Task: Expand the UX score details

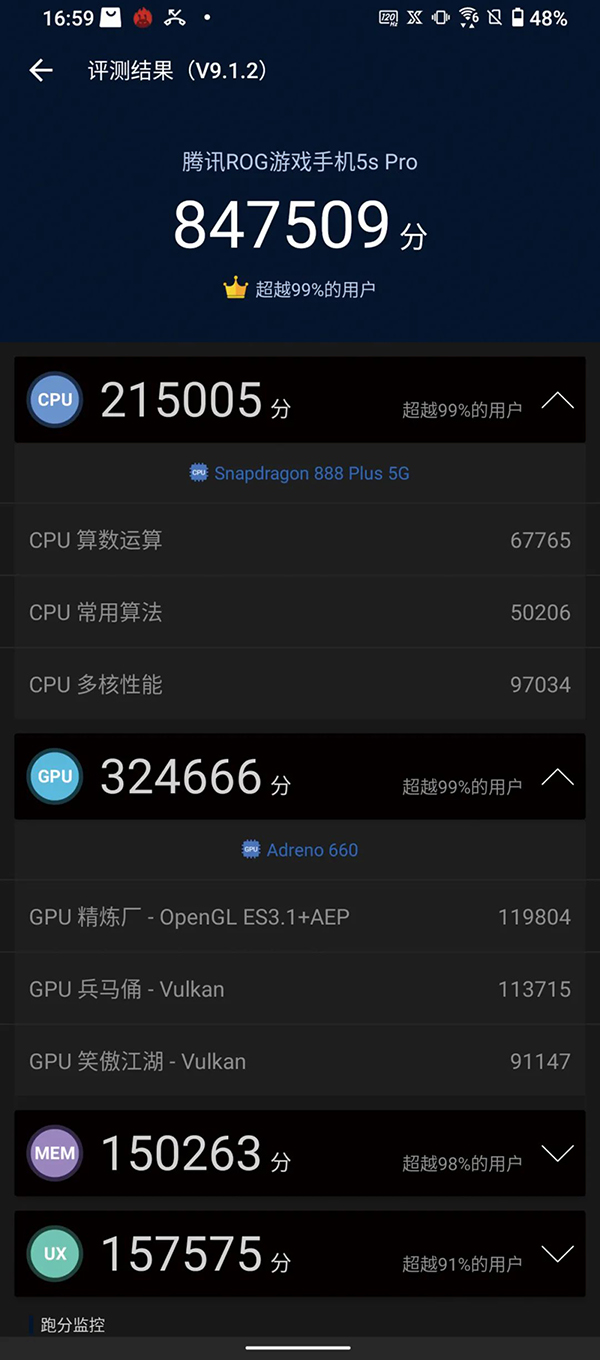Action: click(557, 1254)
